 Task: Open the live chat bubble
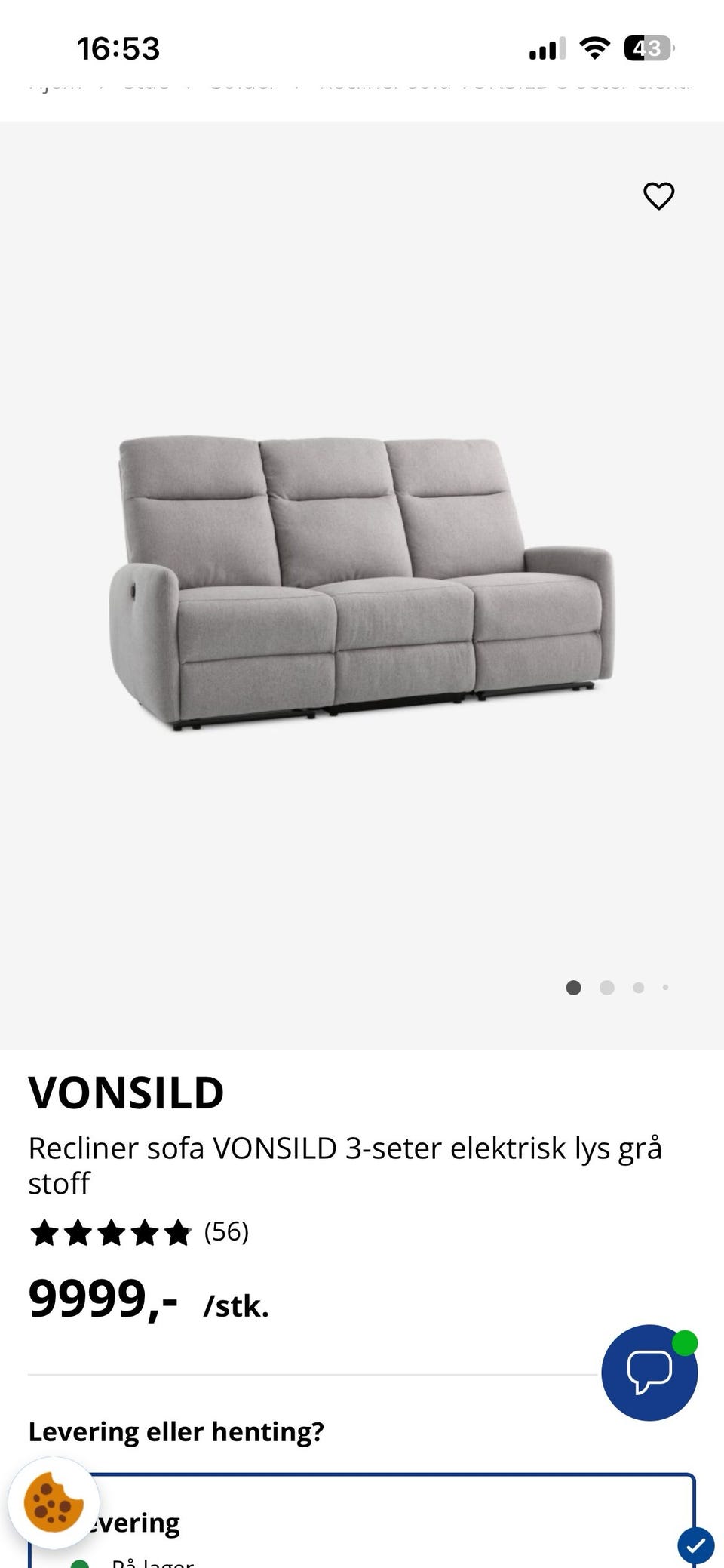click(x=649, y=1373)
